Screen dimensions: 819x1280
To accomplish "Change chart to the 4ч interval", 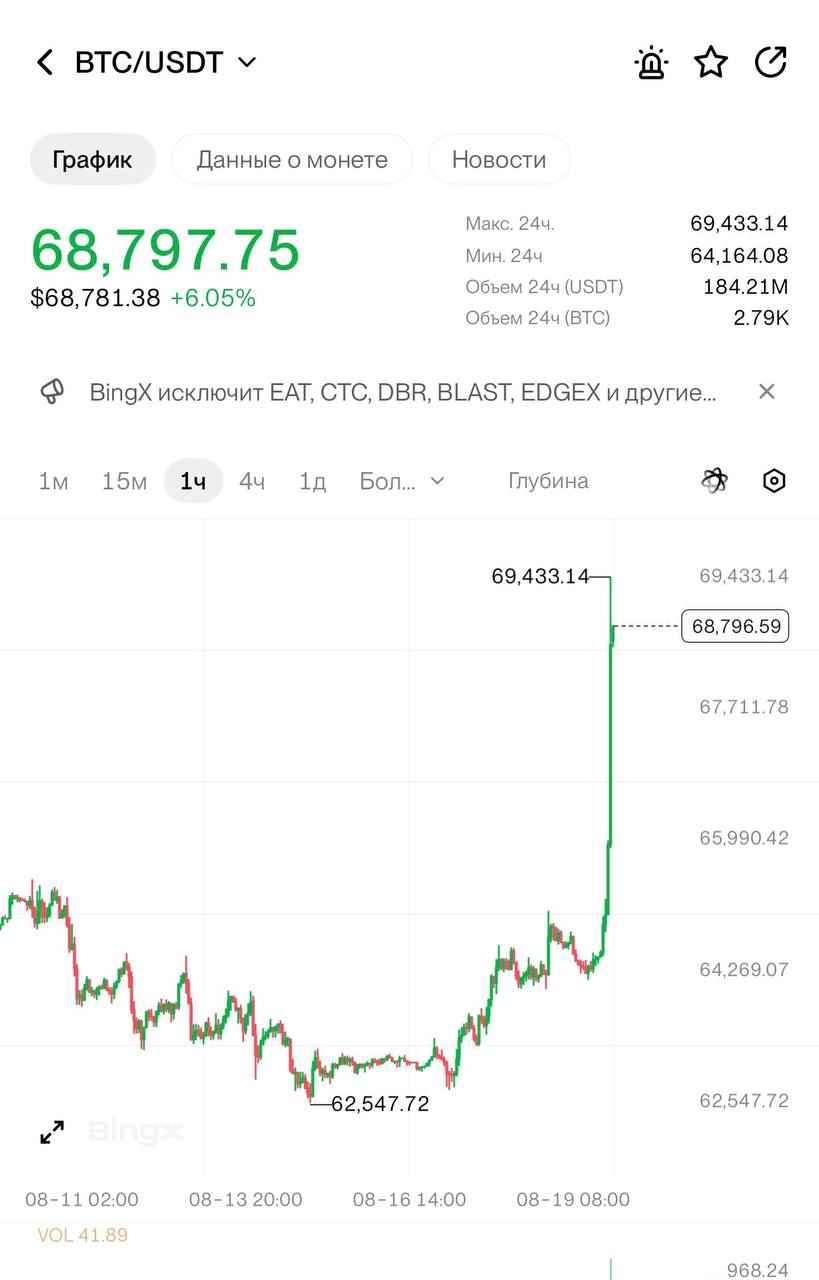I will 252,481.
